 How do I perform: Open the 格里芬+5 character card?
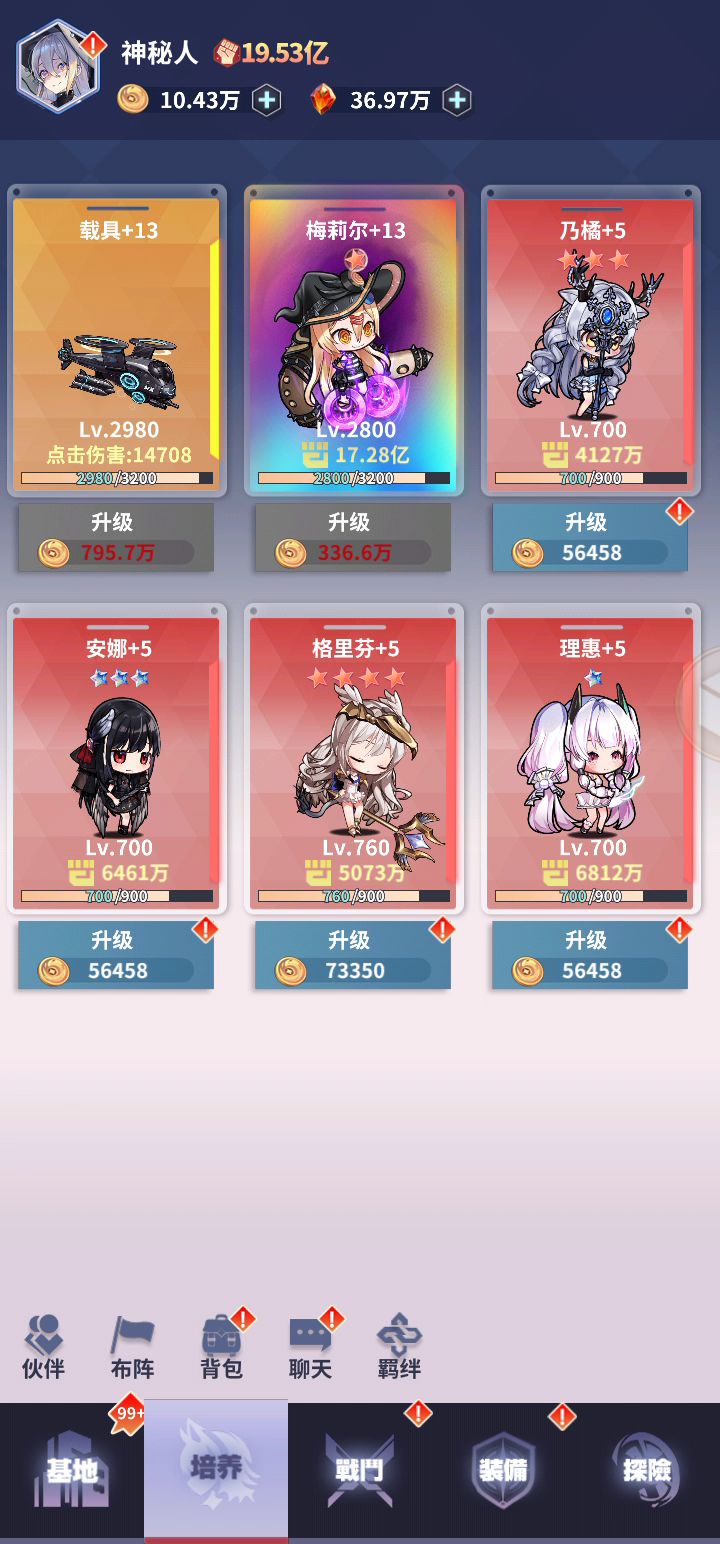click(x=353, y=758)
